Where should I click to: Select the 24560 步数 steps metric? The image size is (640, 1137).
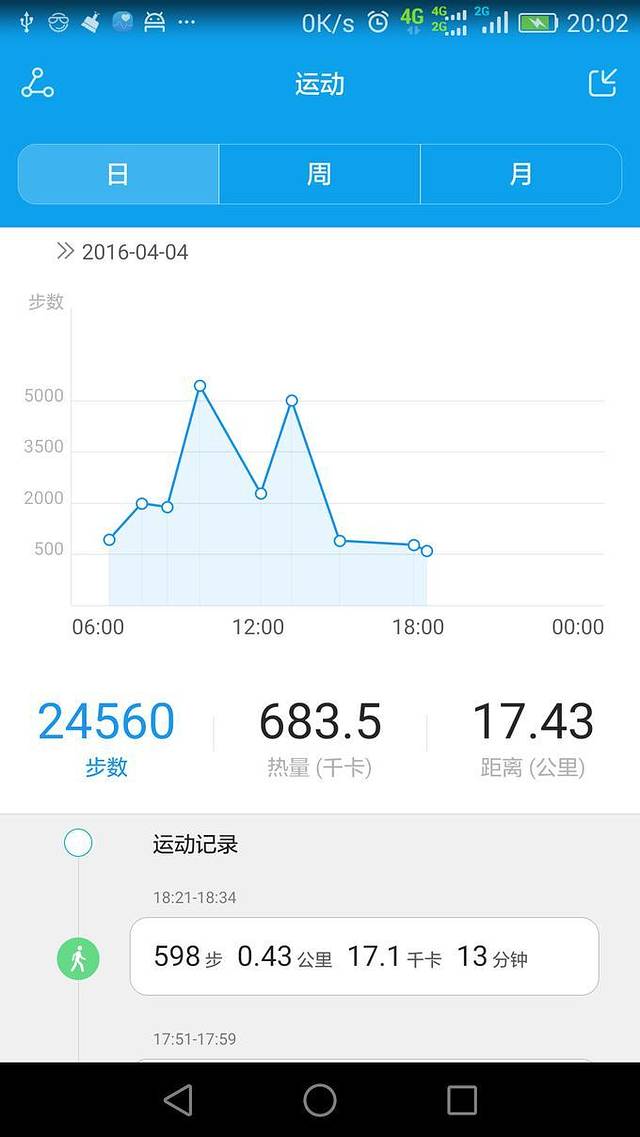click(107, 738)
